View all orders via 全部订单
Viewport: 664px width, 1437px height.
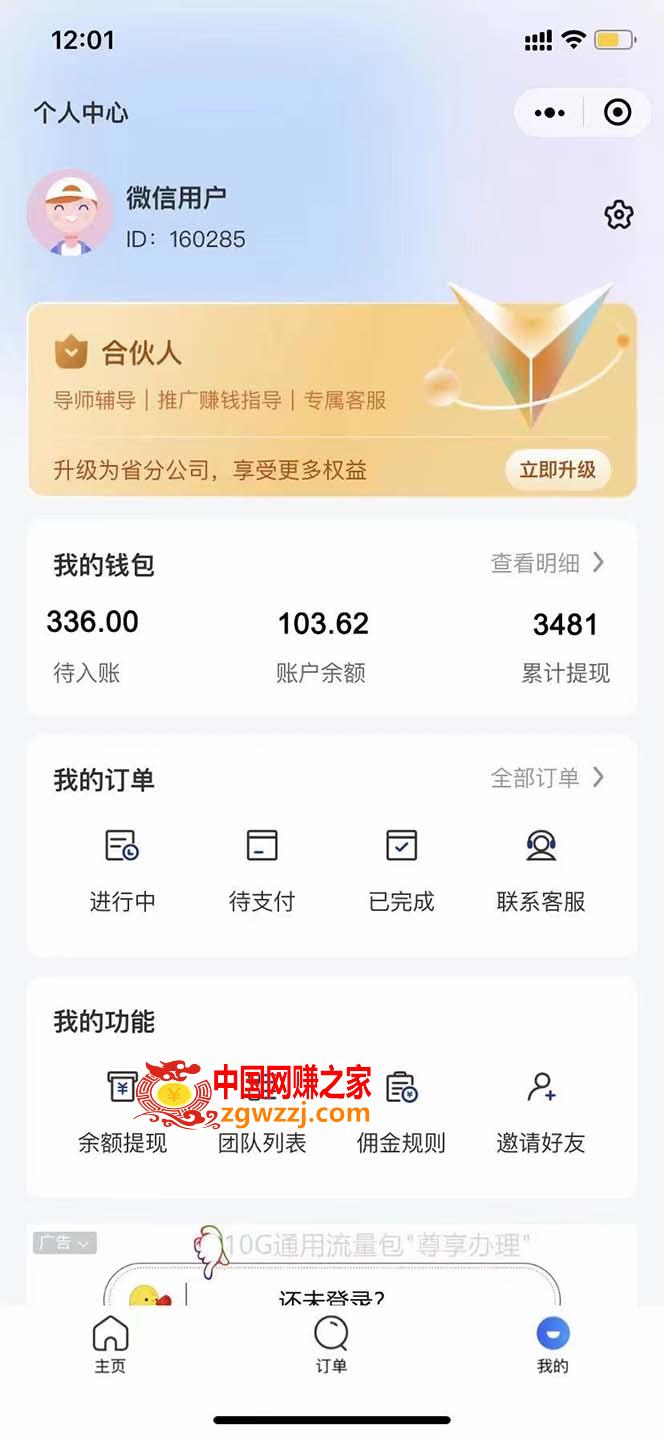[x=547, y=778]
